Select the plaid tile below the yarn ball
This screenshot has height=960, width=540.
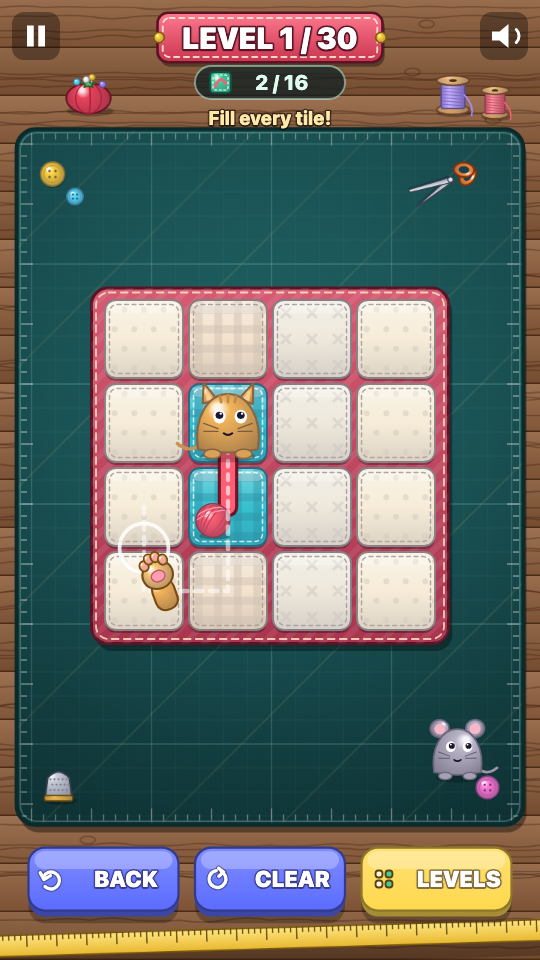coord(228,591)
